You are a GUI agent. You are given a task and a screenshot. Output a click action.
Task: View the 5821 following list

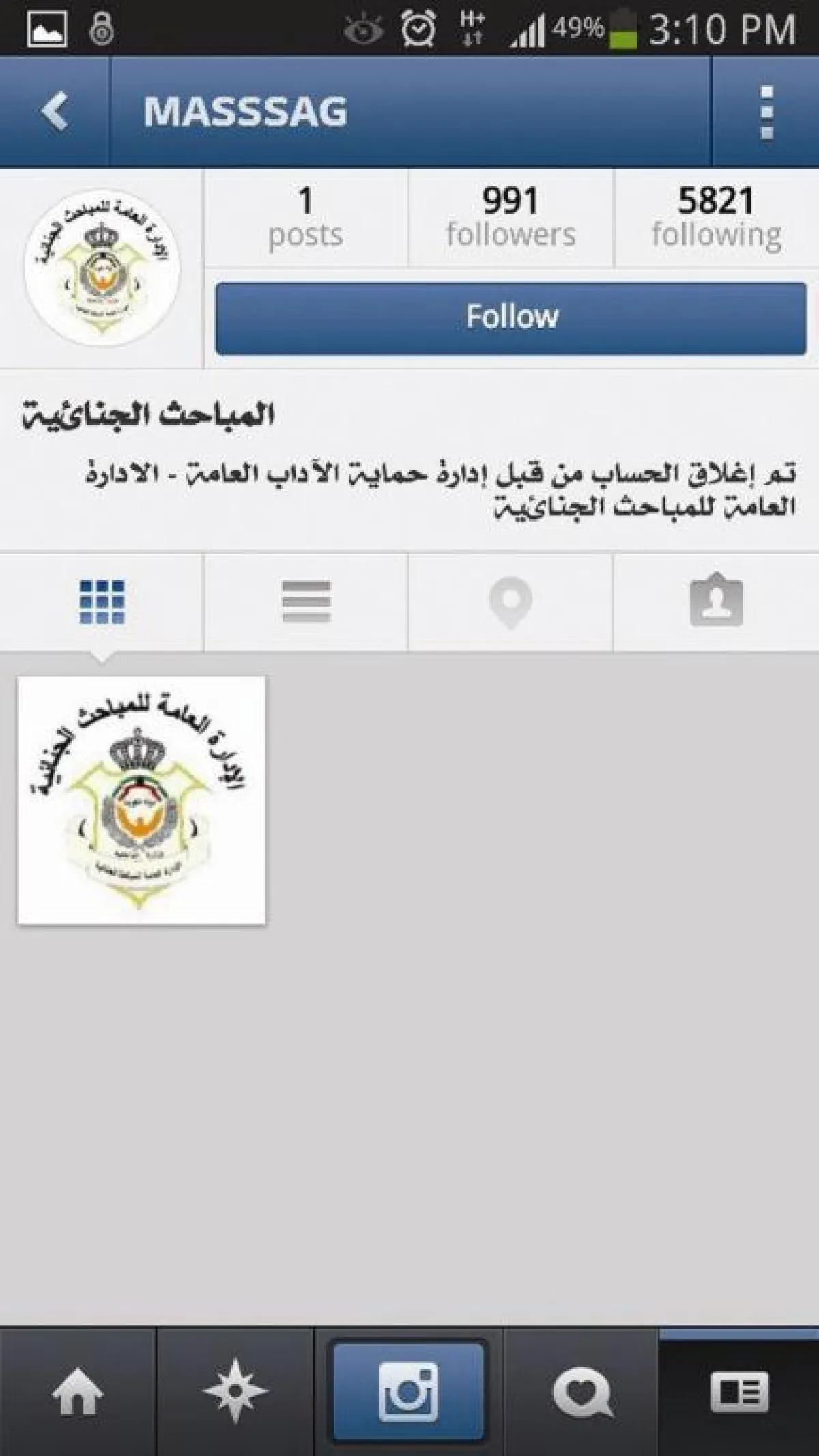tap(716, 217)
